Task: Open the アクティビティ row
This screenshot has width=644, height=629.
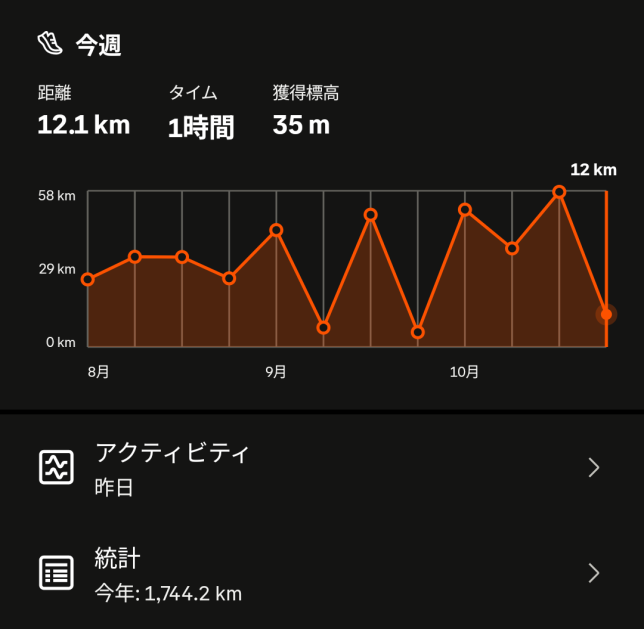Action: [x=320, y=467]
